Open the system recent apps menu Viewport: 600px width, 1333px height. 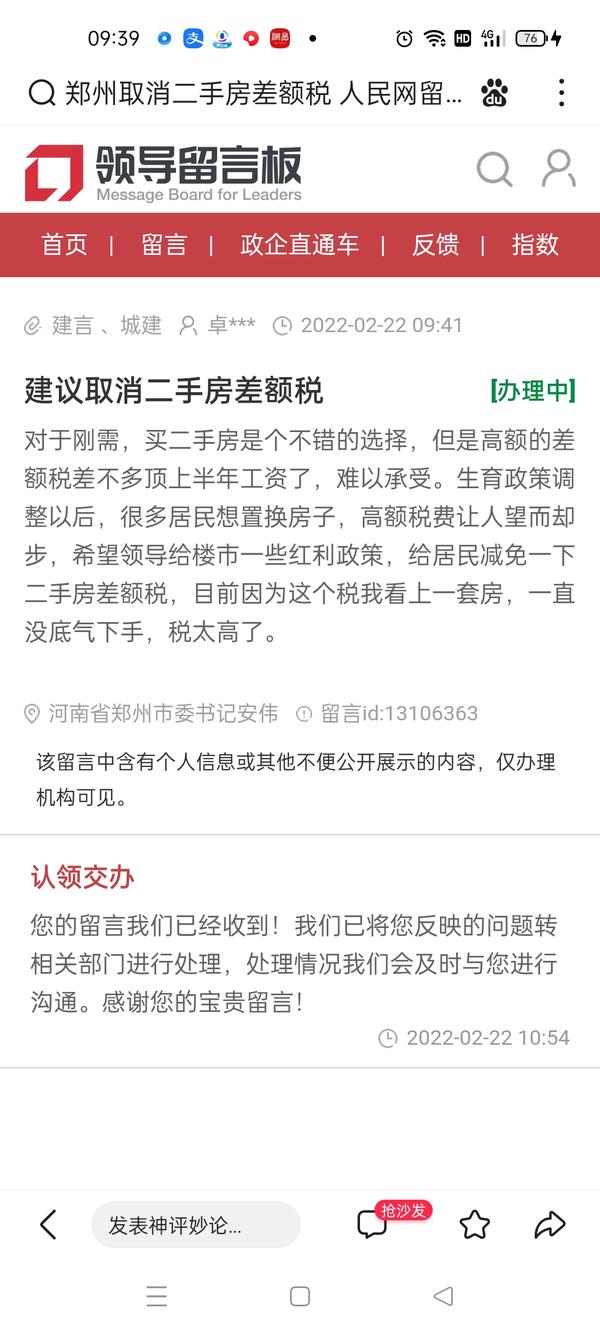coord(157,1297)
